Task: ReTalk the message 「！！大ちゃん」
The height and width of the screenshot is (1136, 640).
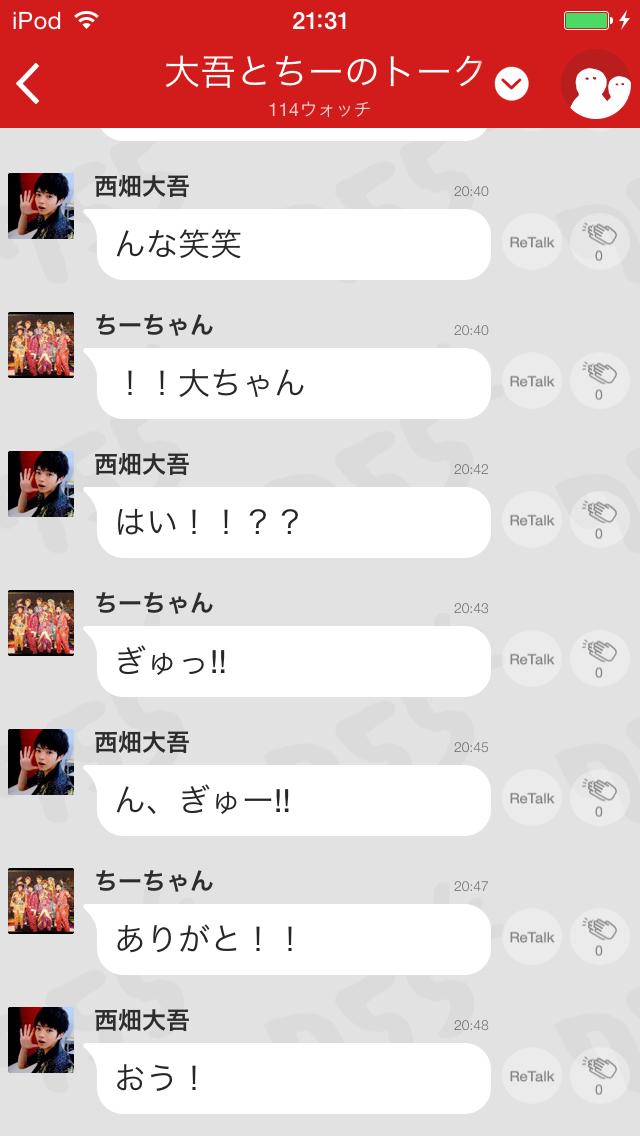Action: pyautogui.click(x=531, y=382)
